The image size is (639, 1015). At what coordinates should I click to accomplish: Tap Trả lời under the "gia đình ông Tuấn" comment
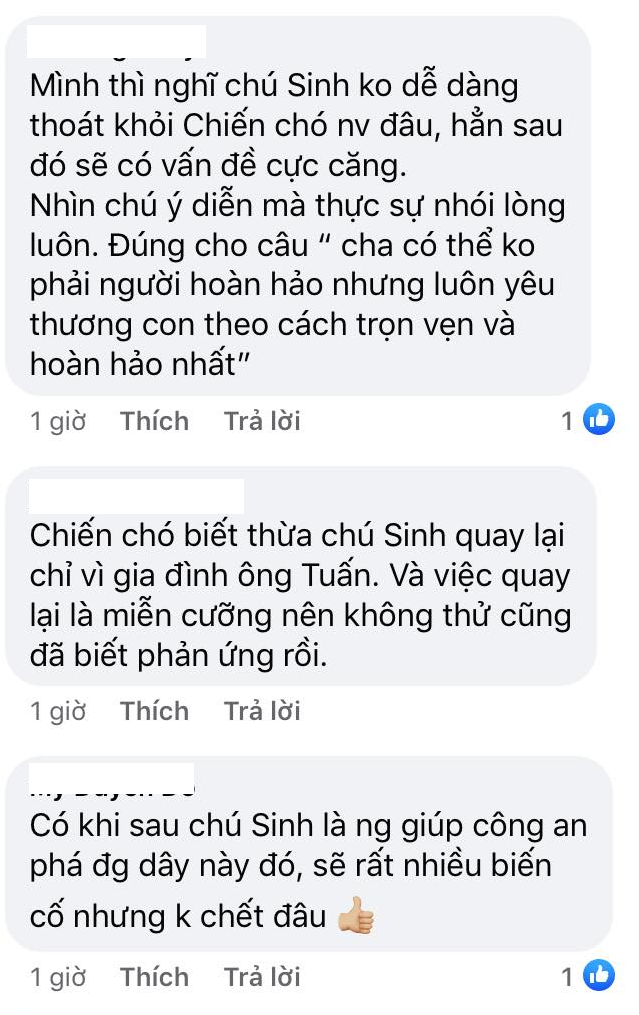click(x=262, y=711)
